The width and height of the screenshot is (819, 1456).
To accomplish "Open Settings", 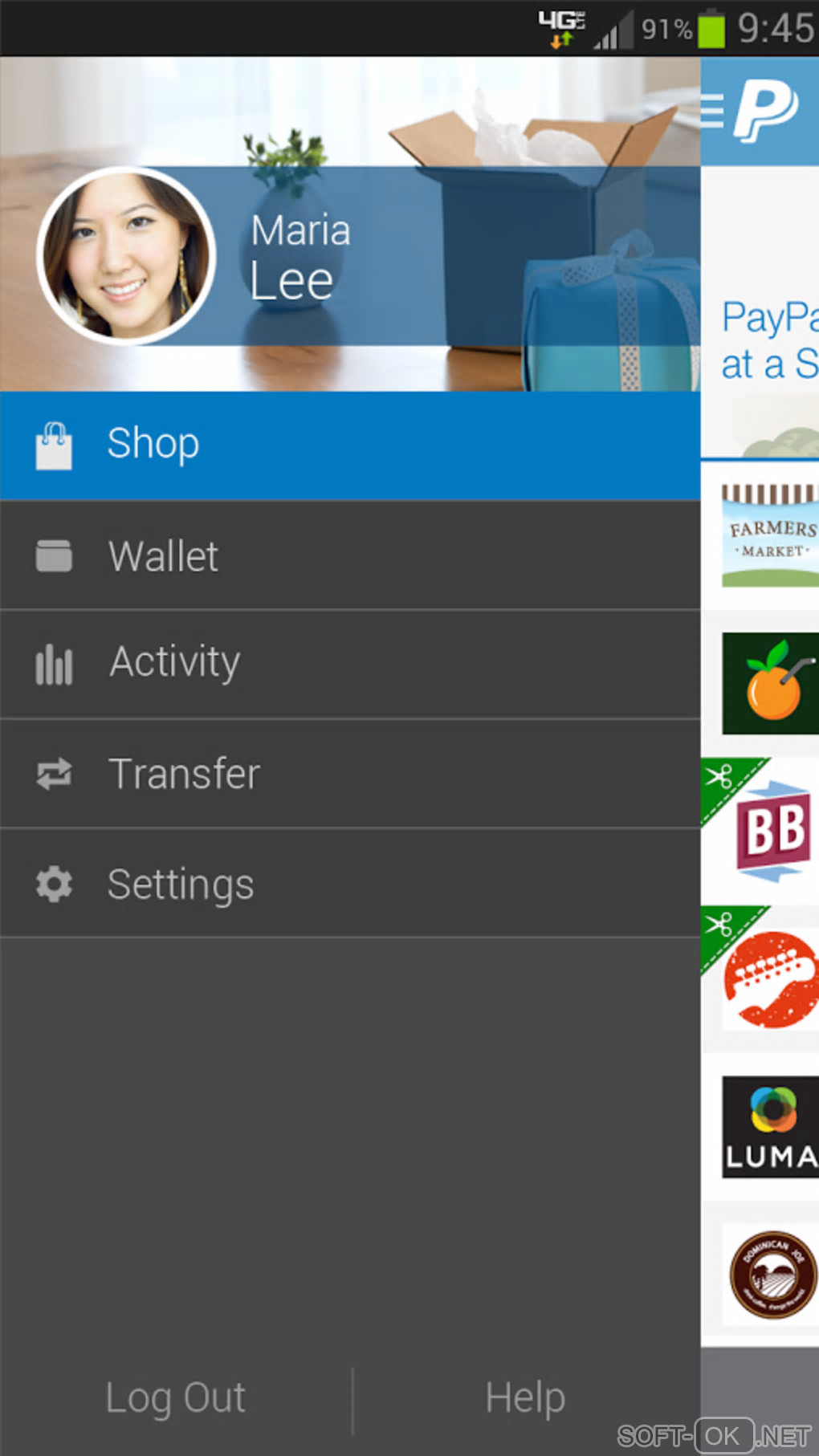I will click(349, 884).
